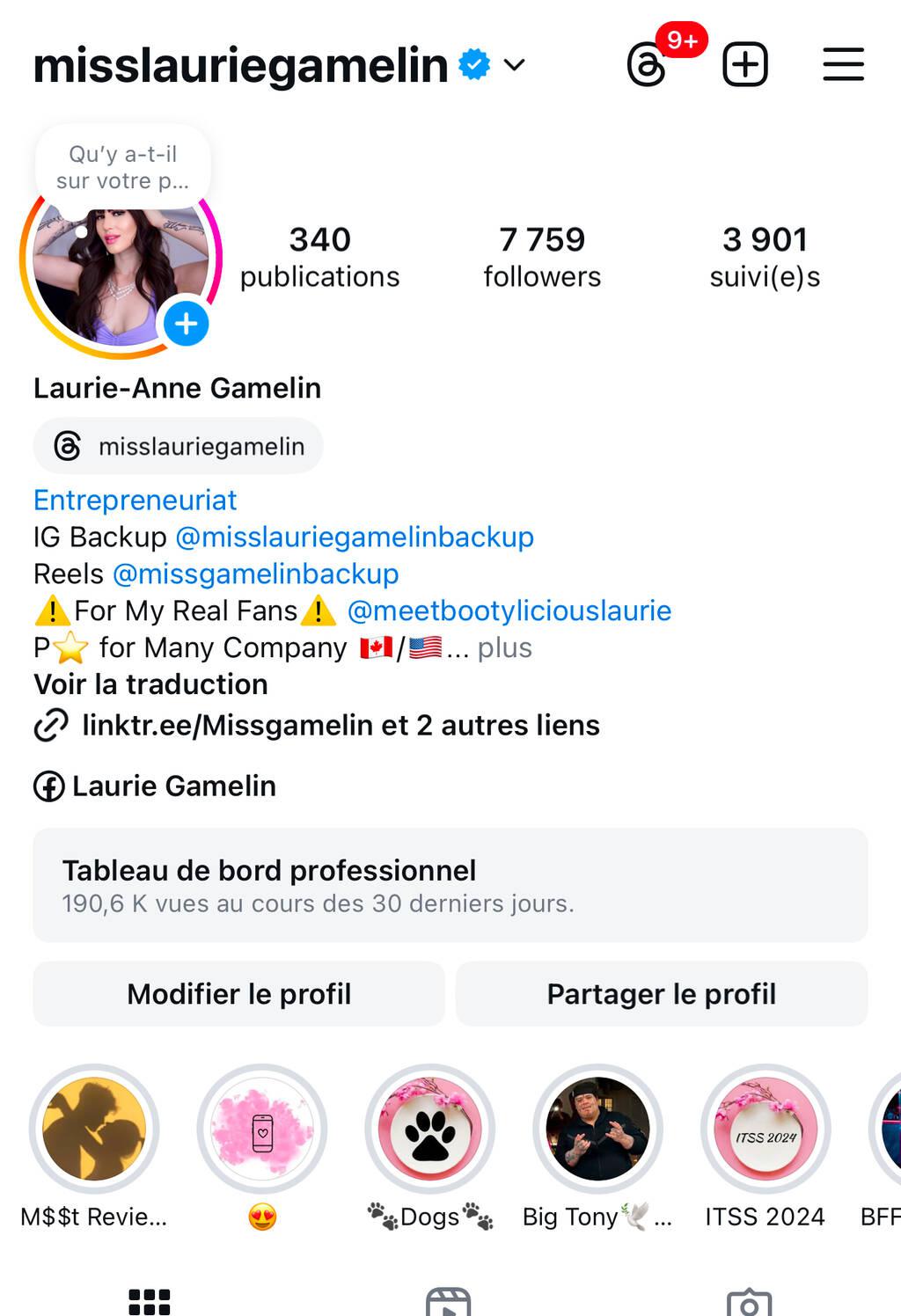
Task: View the 7 759 followers list
Action: point(542,257)
